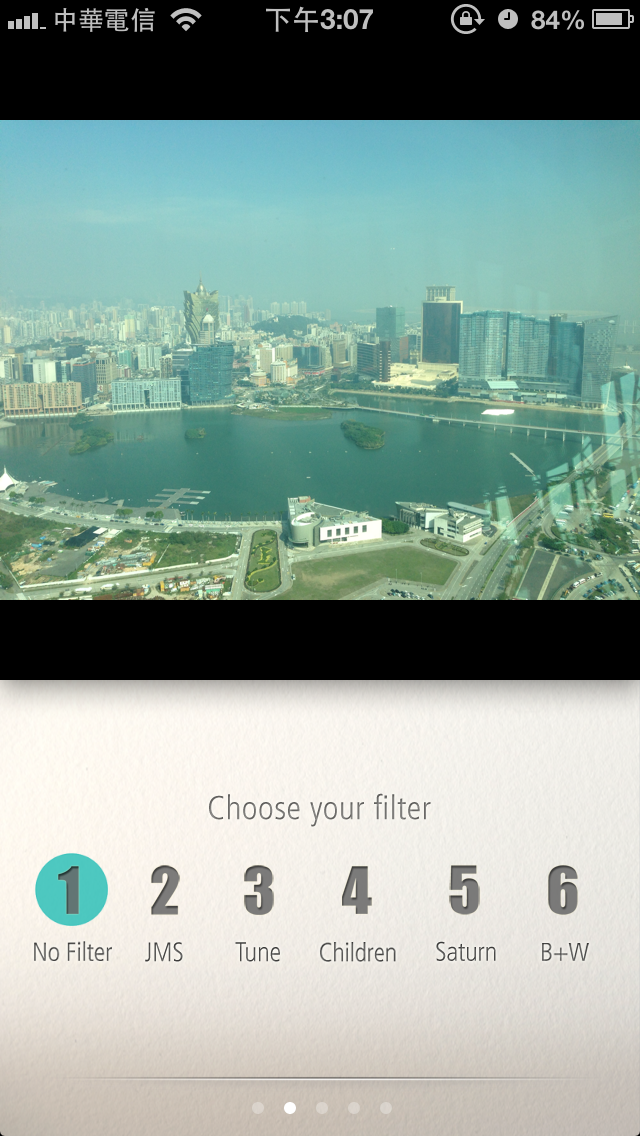Switch to the B+W filter
The height and width of the screenshot is (1136, 640).
564,890
